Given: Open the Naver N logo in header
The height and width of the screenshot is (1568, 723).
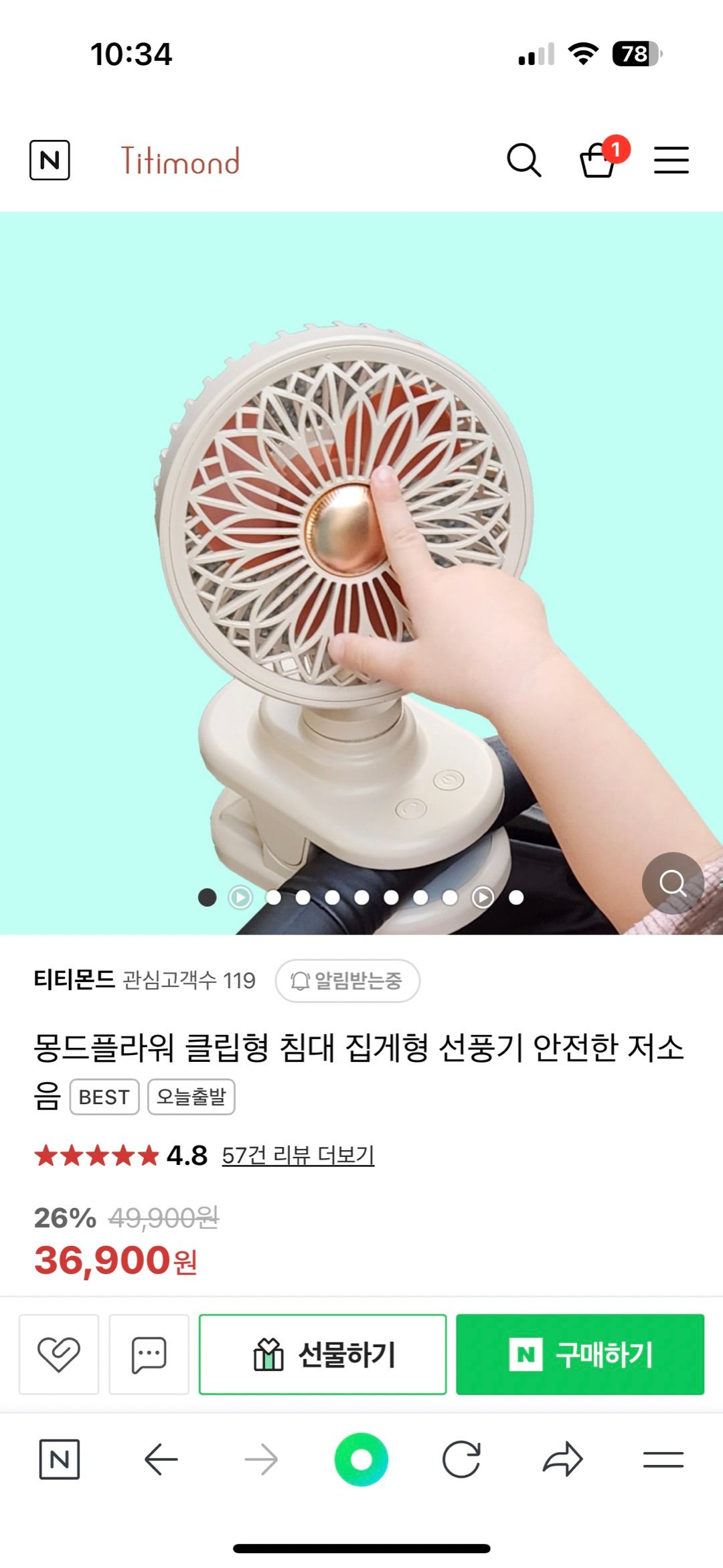Looking at the screenshot, I should 50,160.
